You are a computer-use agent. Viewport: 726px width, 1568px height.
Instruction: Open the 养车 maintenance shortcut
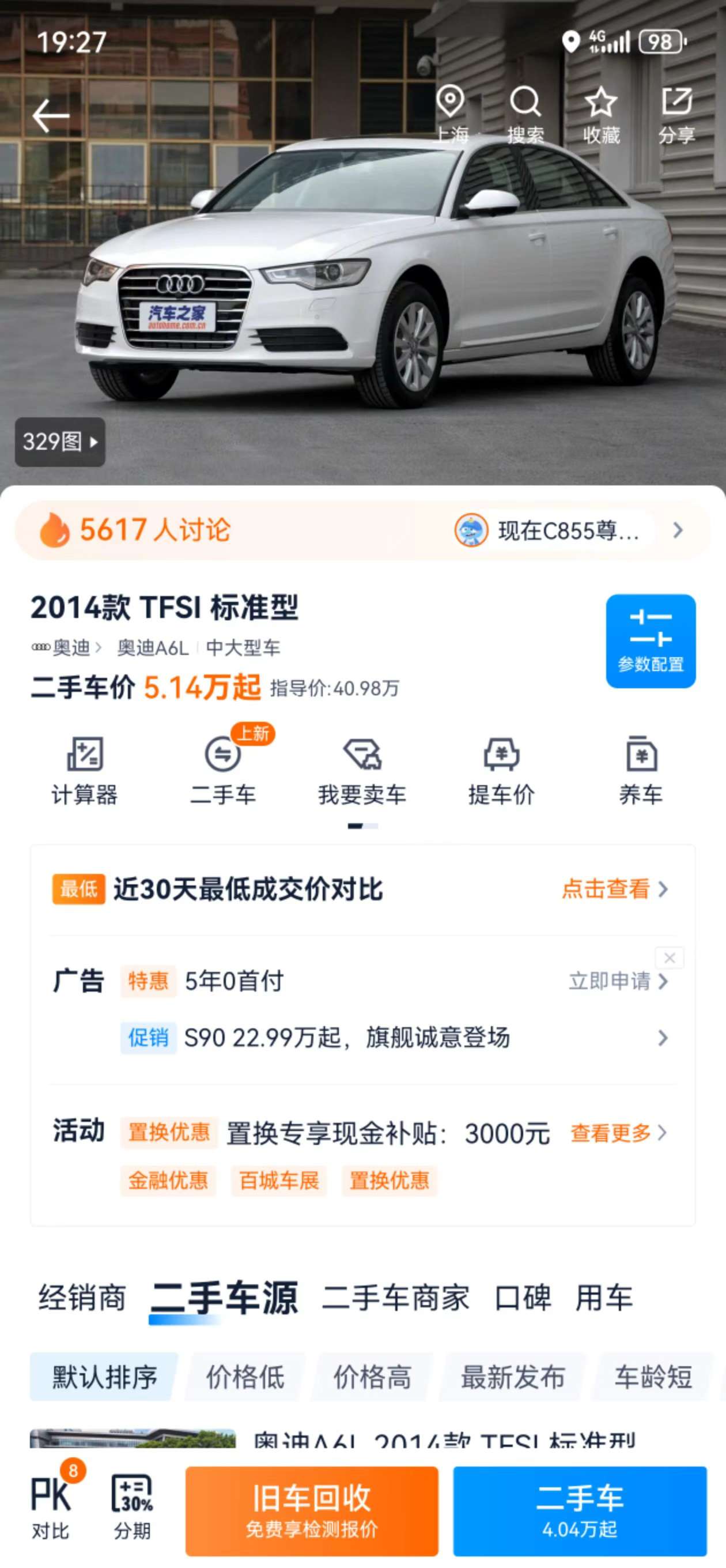641,771
